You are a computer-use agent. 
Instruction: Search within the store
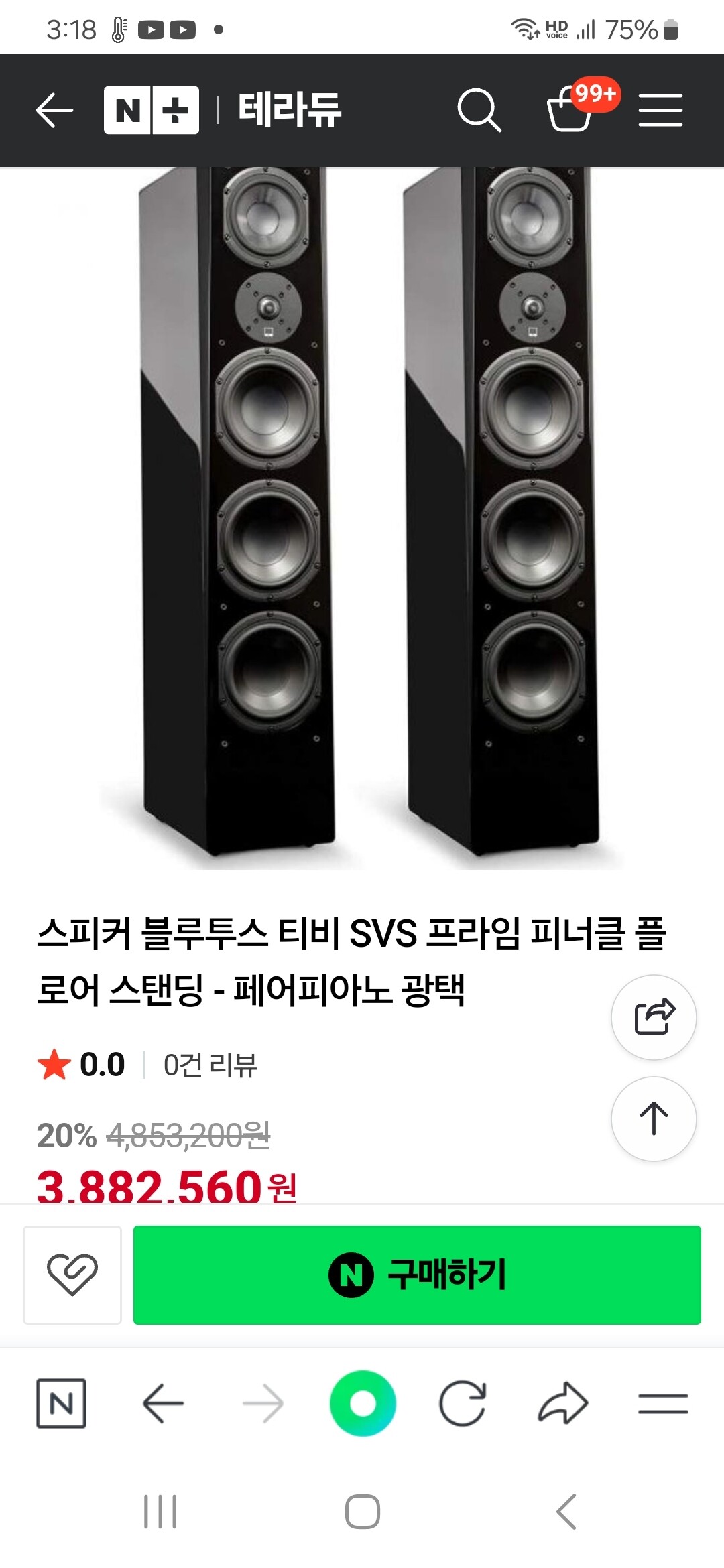[x=479, y=110]
